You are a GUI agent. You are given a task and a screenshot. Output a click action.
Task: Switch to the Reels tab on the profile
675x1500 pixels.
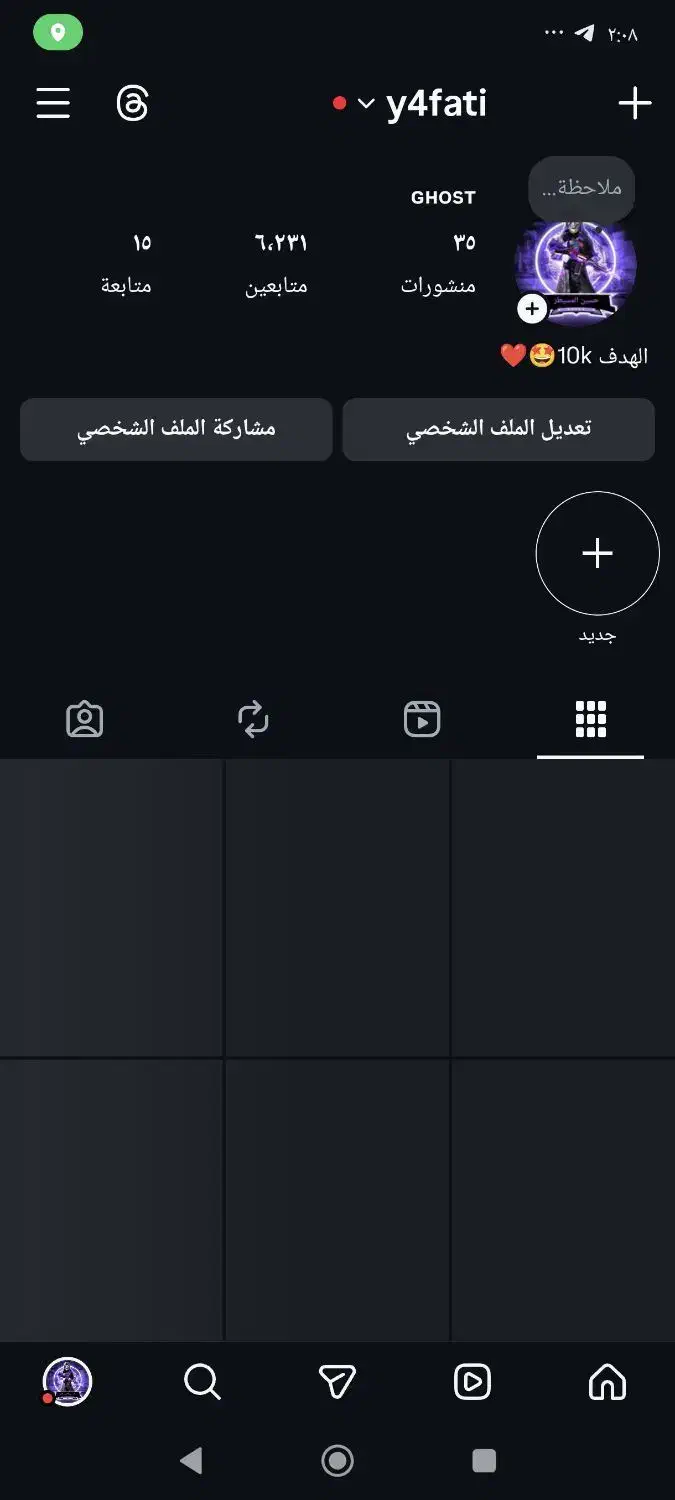(422, 719)
